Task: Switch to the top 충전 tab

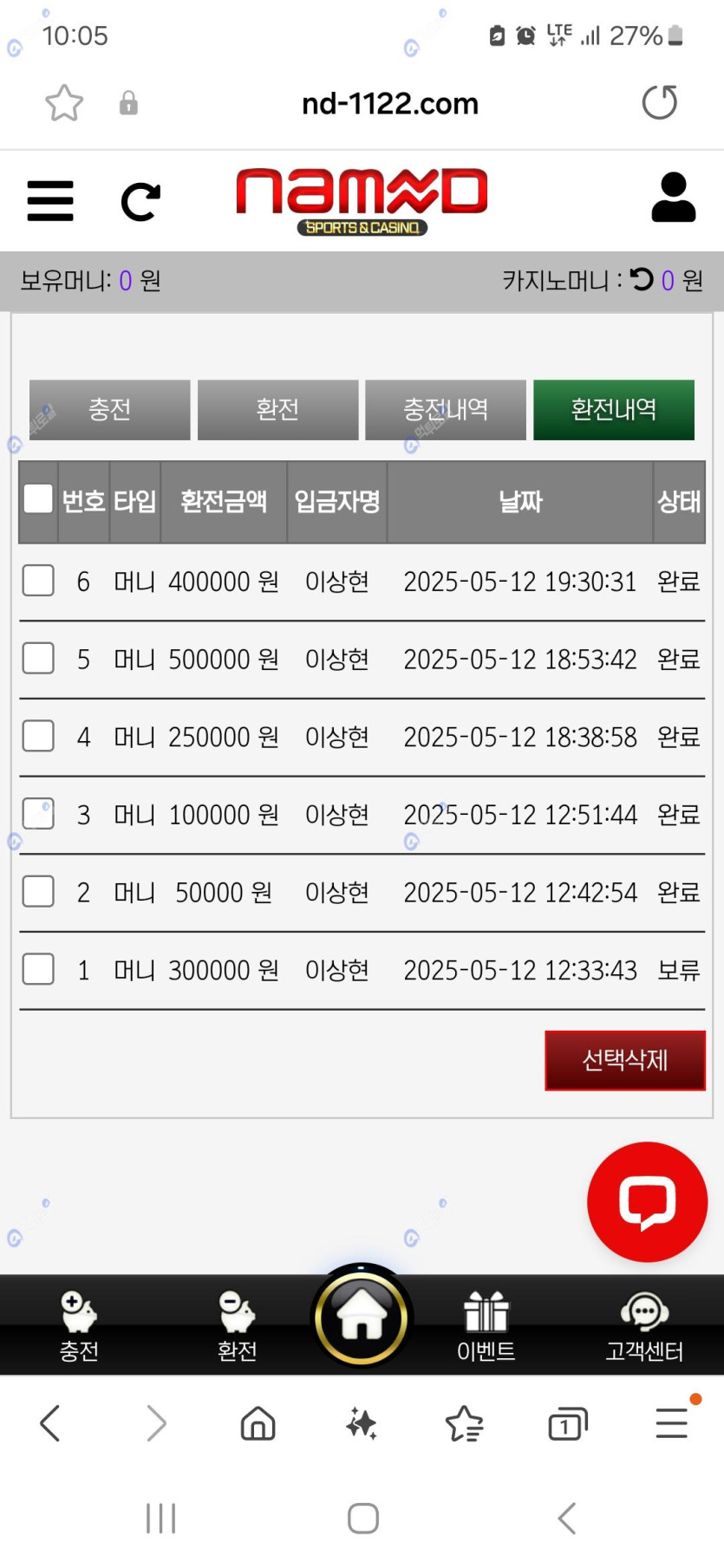Action: (x=109, y=410)
